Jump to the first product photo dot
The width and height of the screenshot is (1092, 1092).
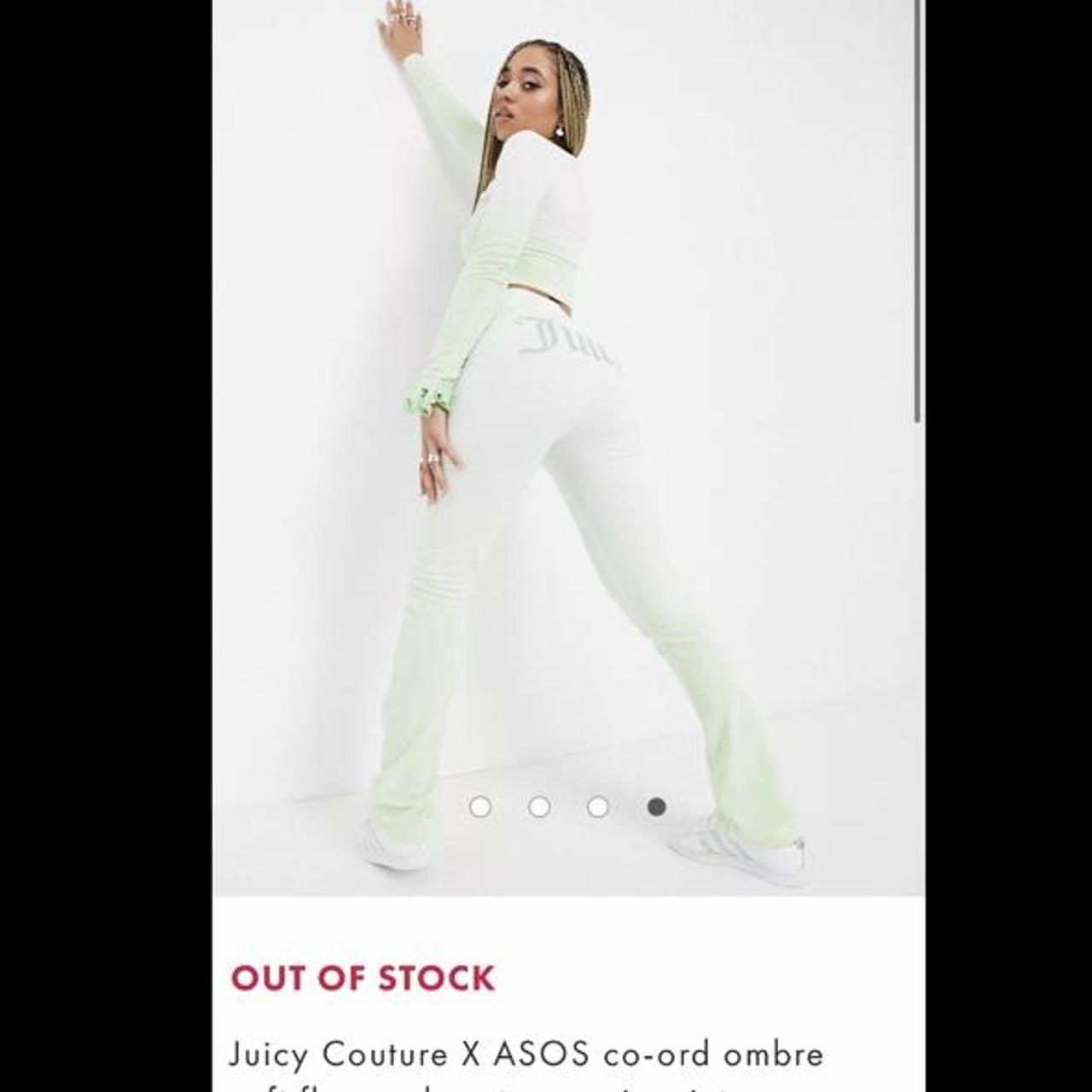[480, 806]
